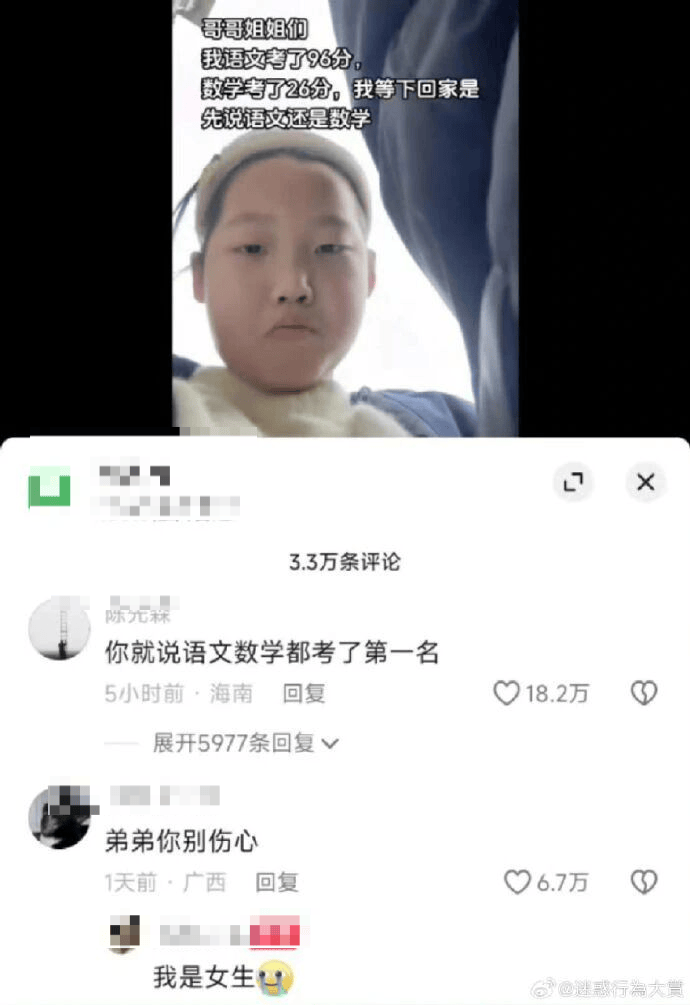The image size is (690, 1005).
Task: Expand 5977 replies
Action: (x=245, y=743)
